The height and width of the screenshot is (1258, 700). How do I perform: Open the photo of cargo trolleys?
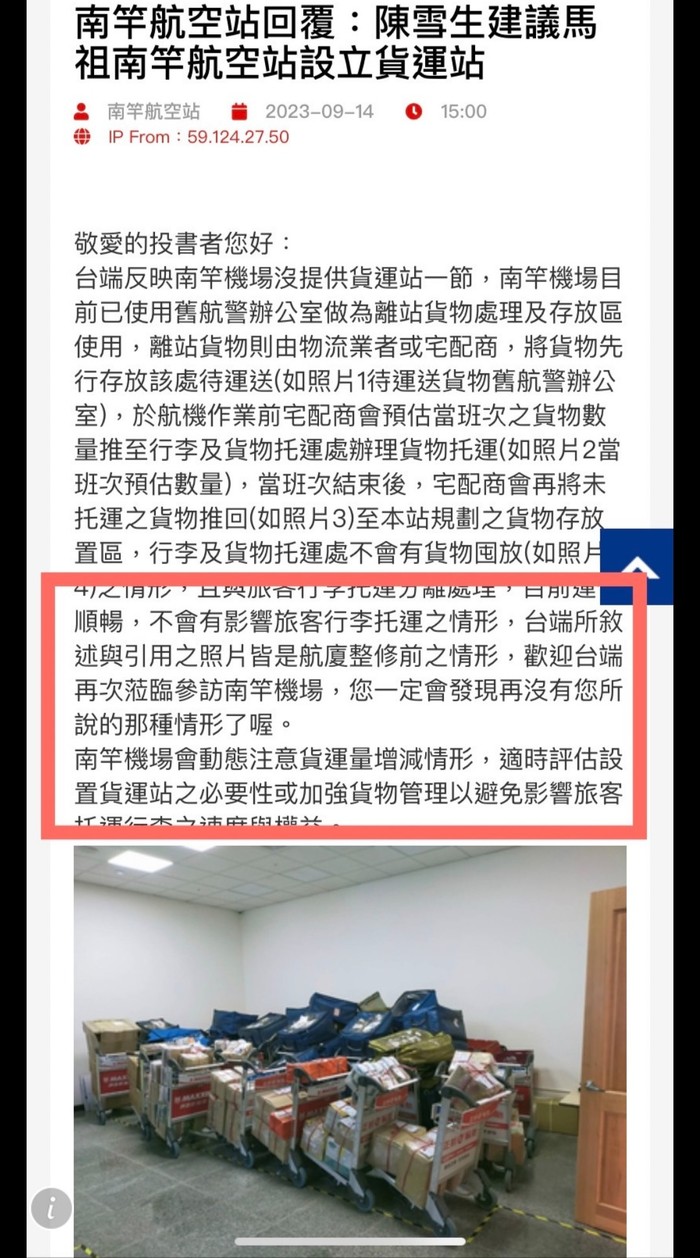[x=350, y=1040]
